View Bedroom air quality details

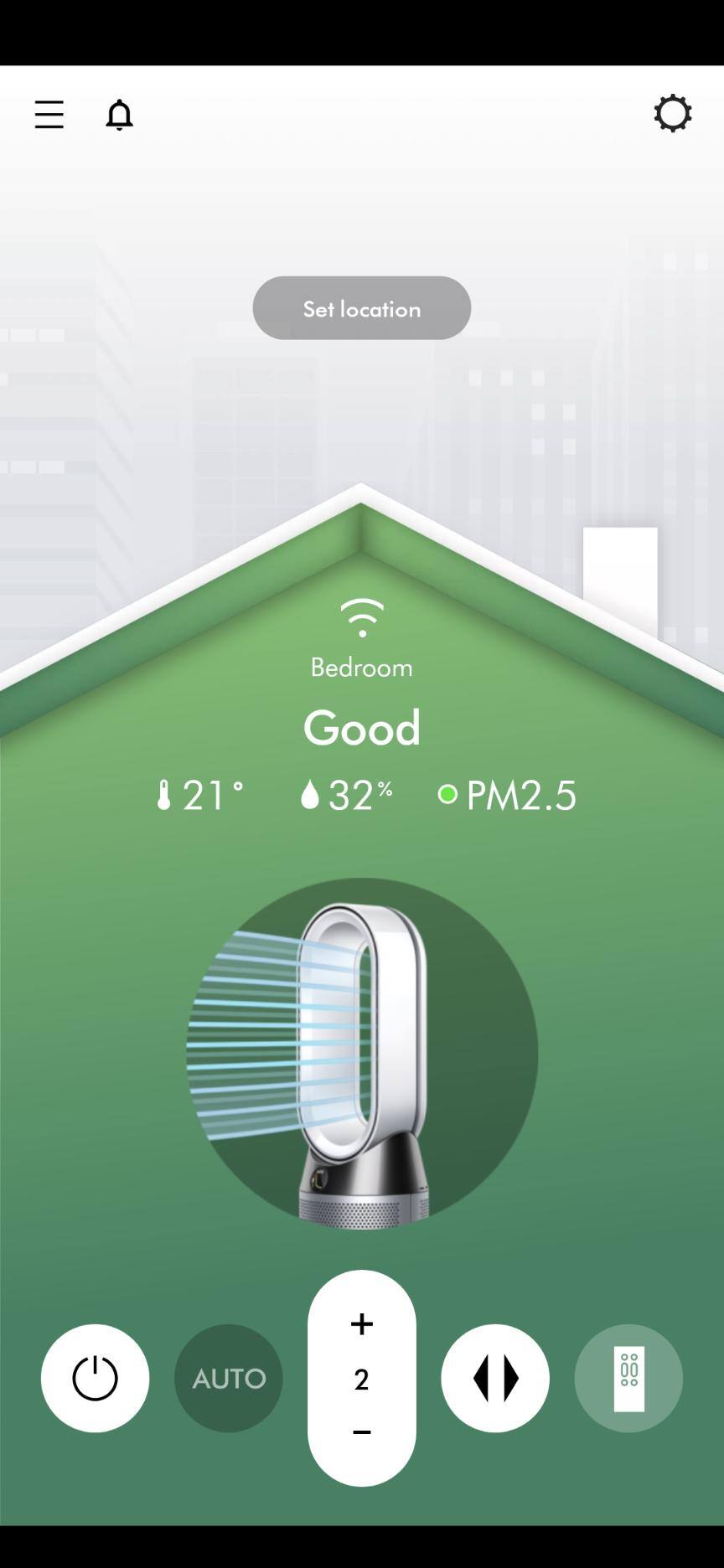pyautogui.click(x=361, y=727)
